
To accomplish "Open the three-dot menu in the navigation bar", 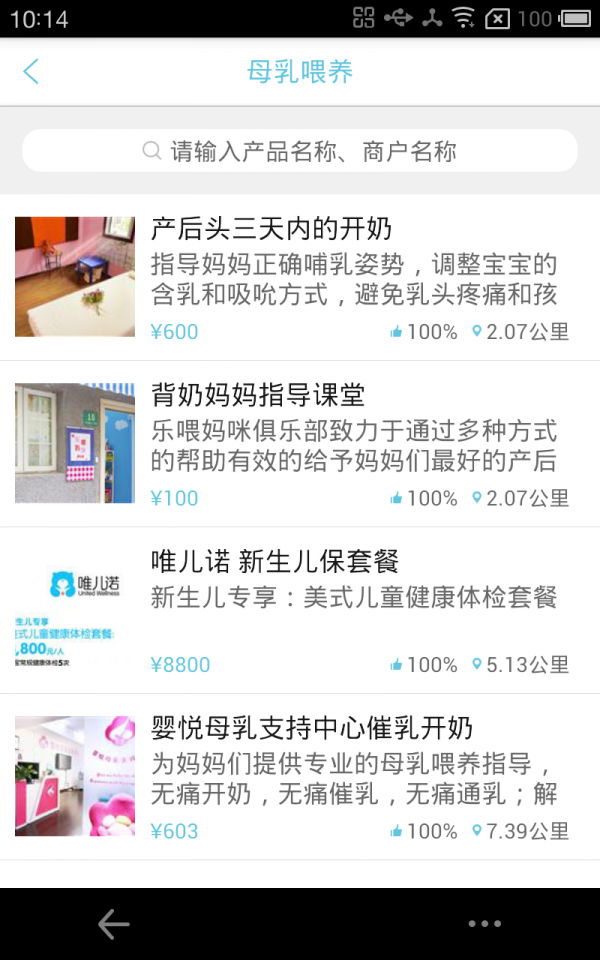I will point(484,924).
